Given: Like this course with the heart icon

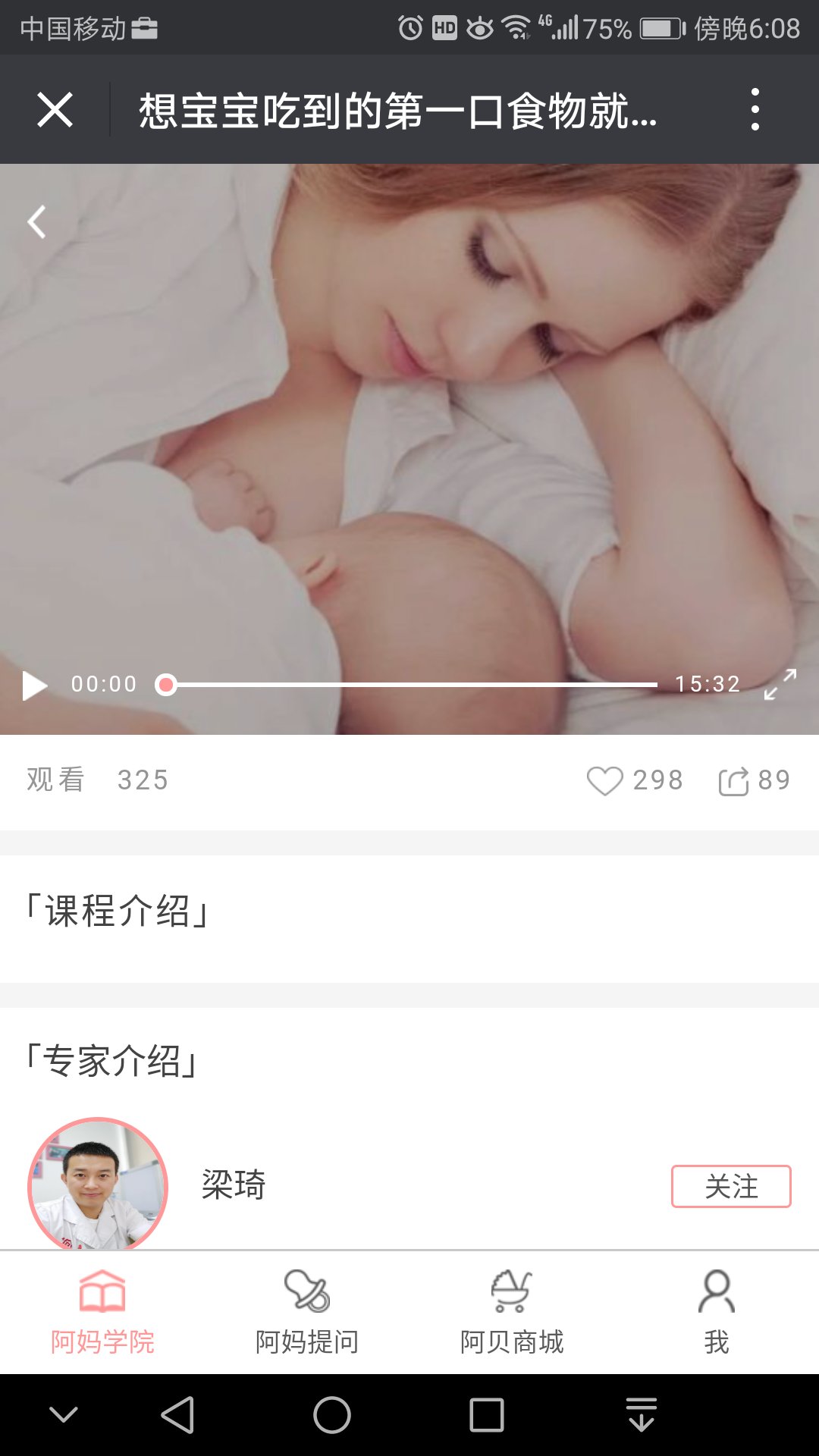Looking at the screenshot, I should point(604,780).
